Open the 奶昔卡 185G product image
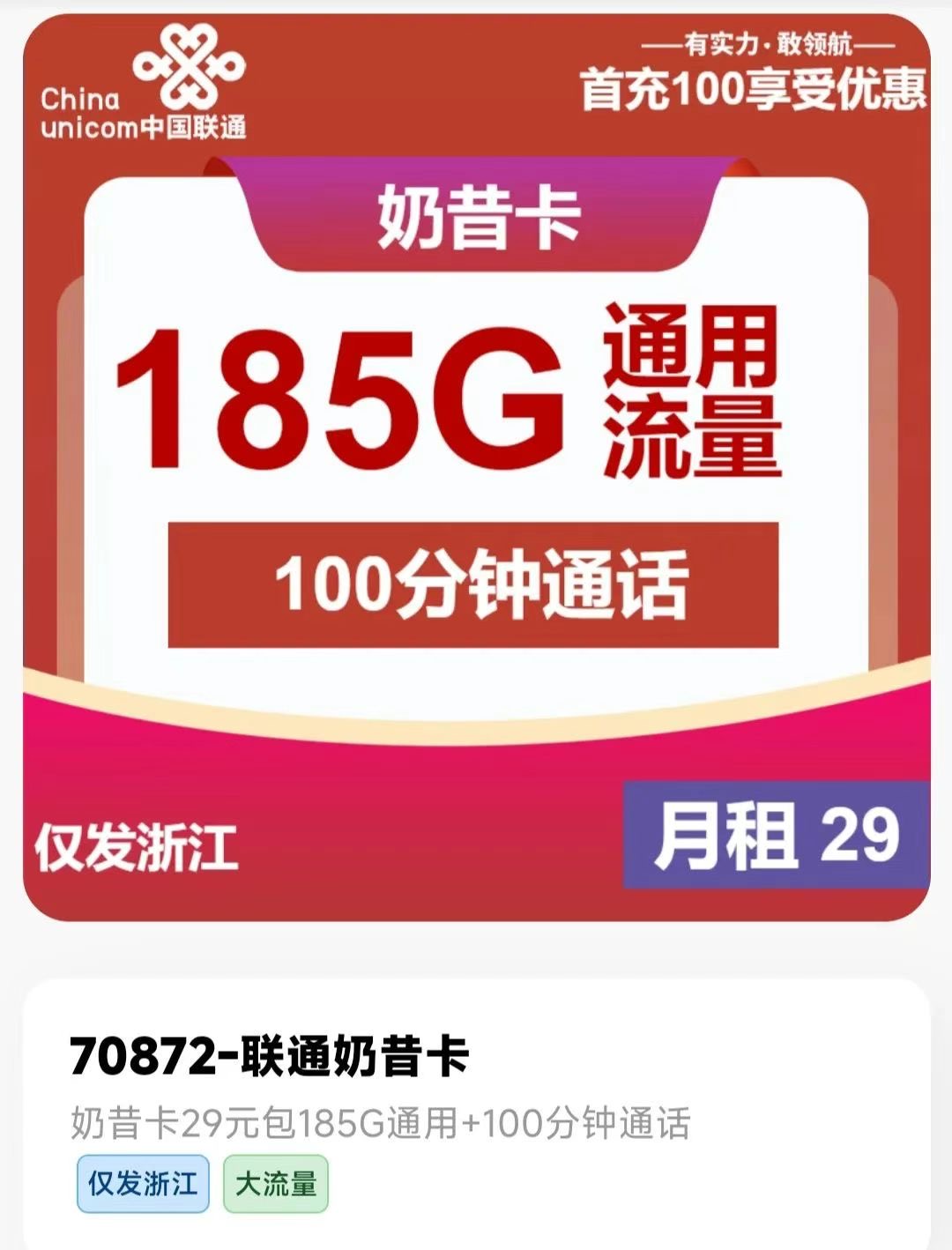The height and width of the screenshot is (1250, 952). coord(476,467)
